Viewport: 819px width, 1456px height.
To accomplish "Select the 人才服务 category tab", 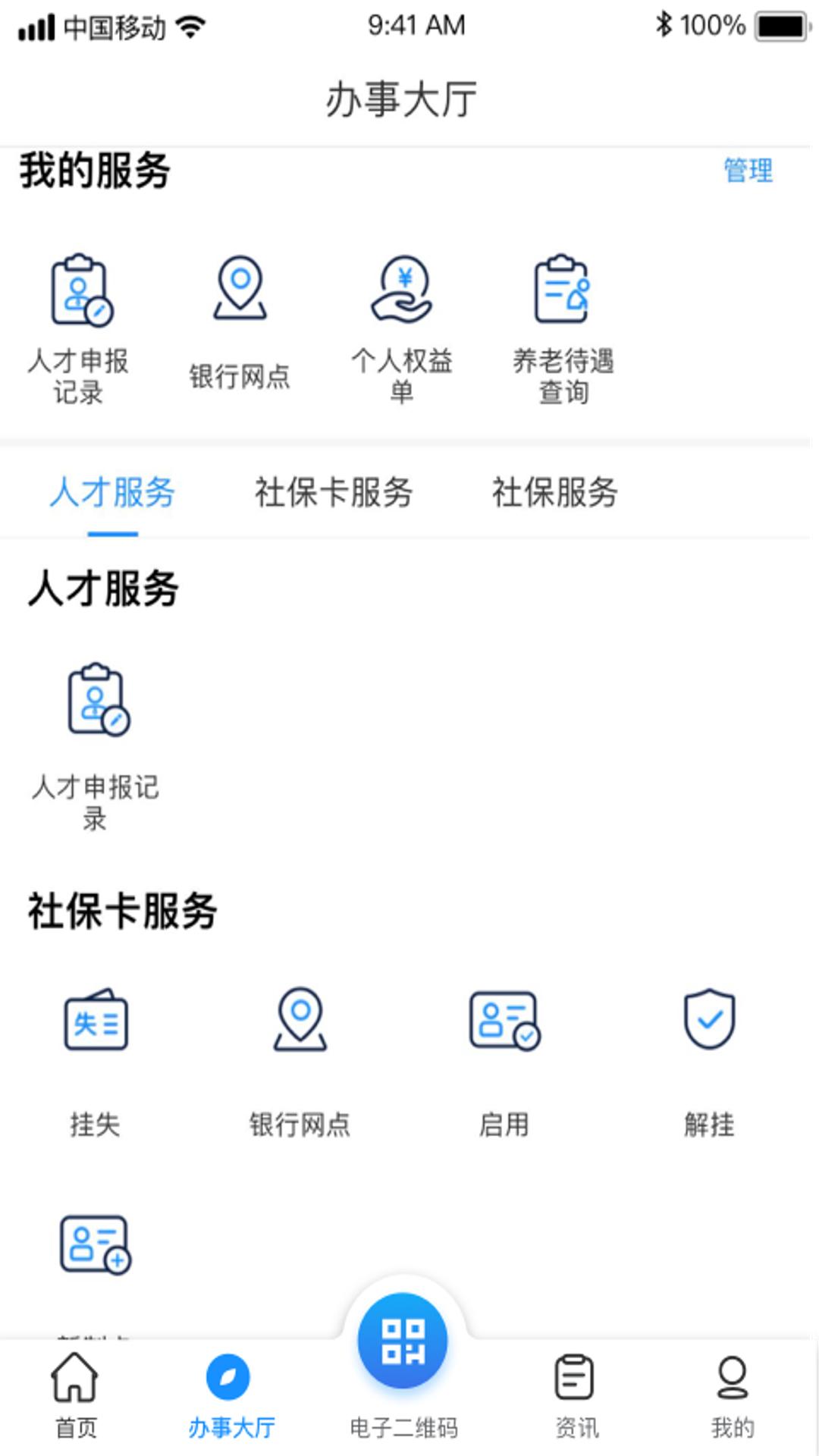I will point(112,493).
